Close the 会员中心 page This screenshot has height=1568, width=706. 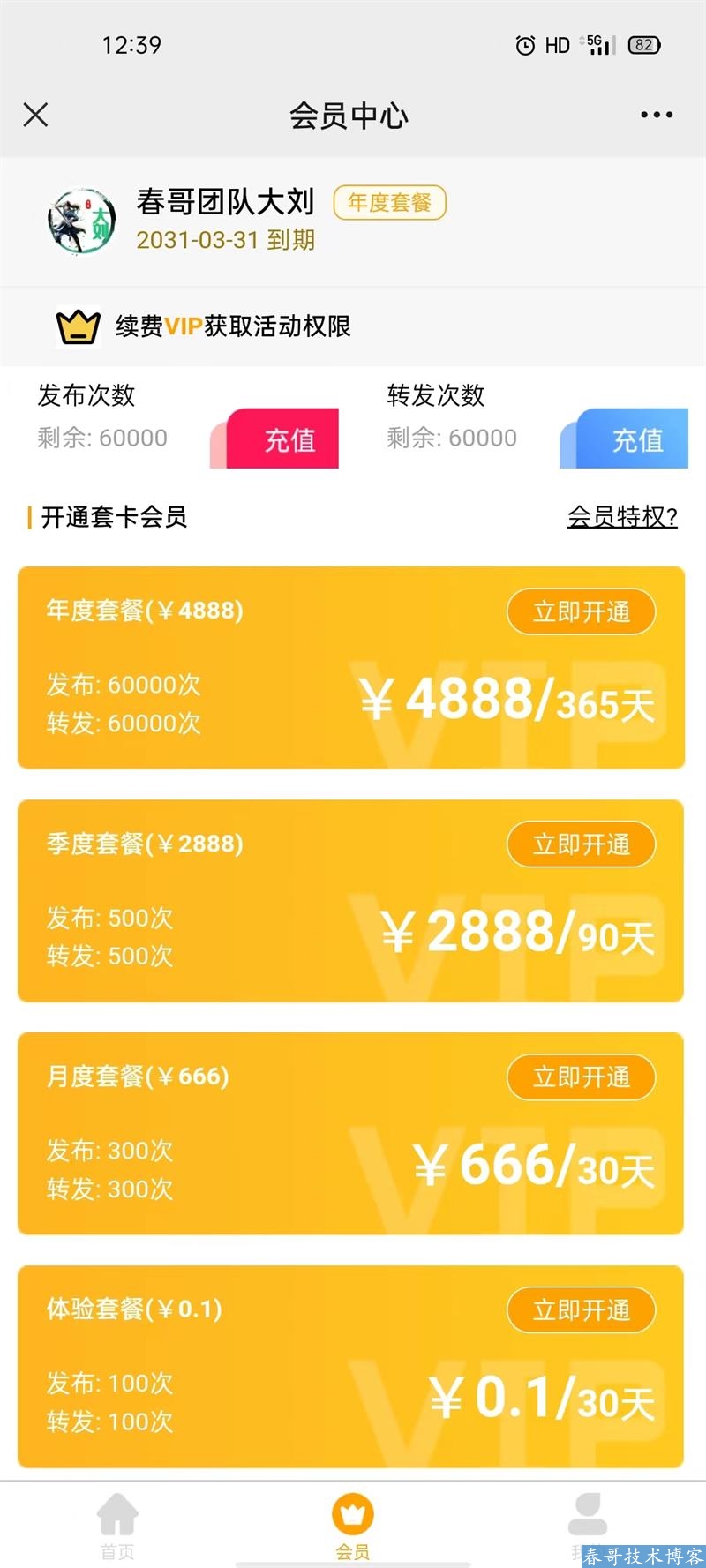[35, 115]
